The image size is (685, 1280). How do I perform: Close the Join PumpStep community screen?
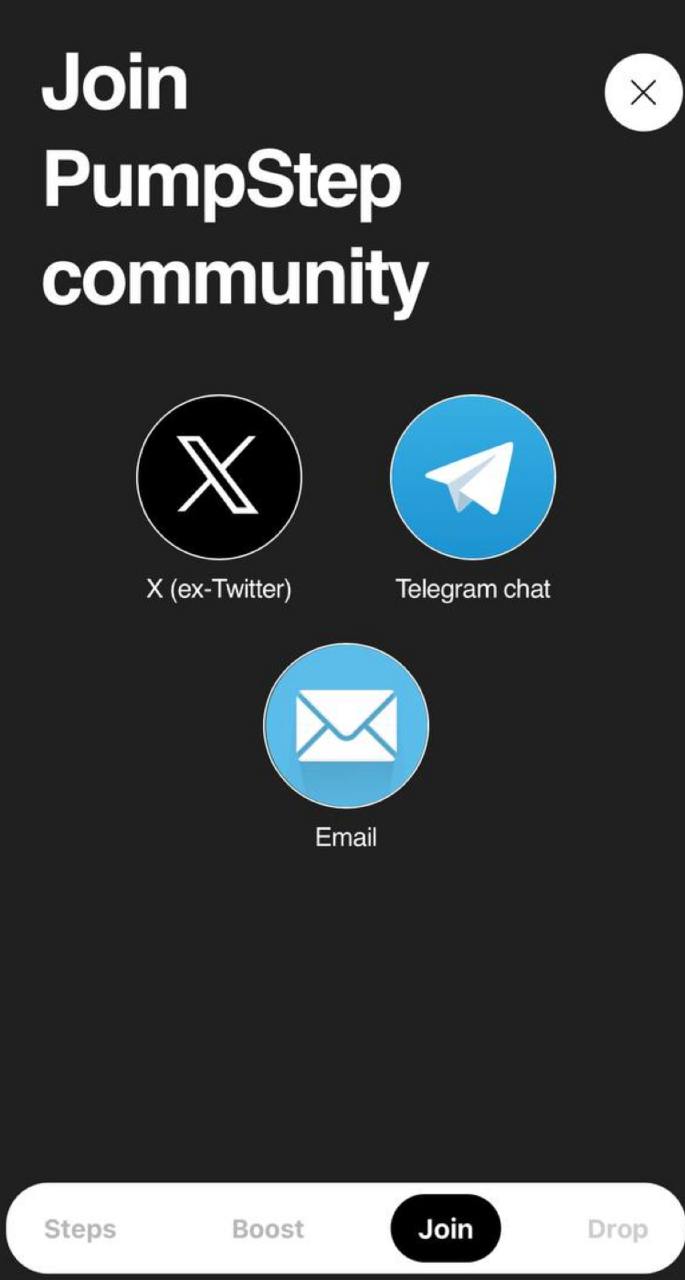point(643,93)
